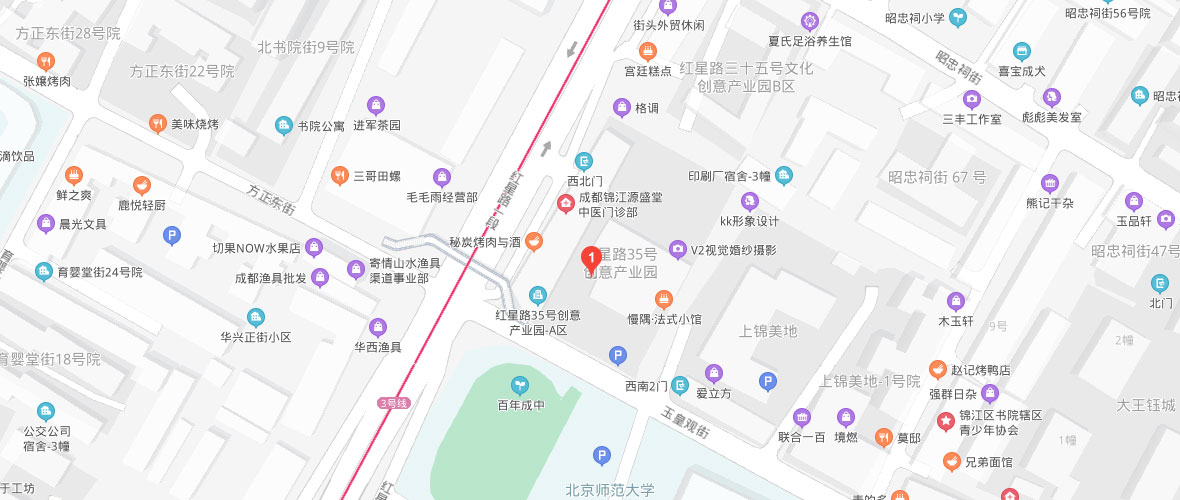Tap the 晨光文具 stationery marker

tap(46, 224)
